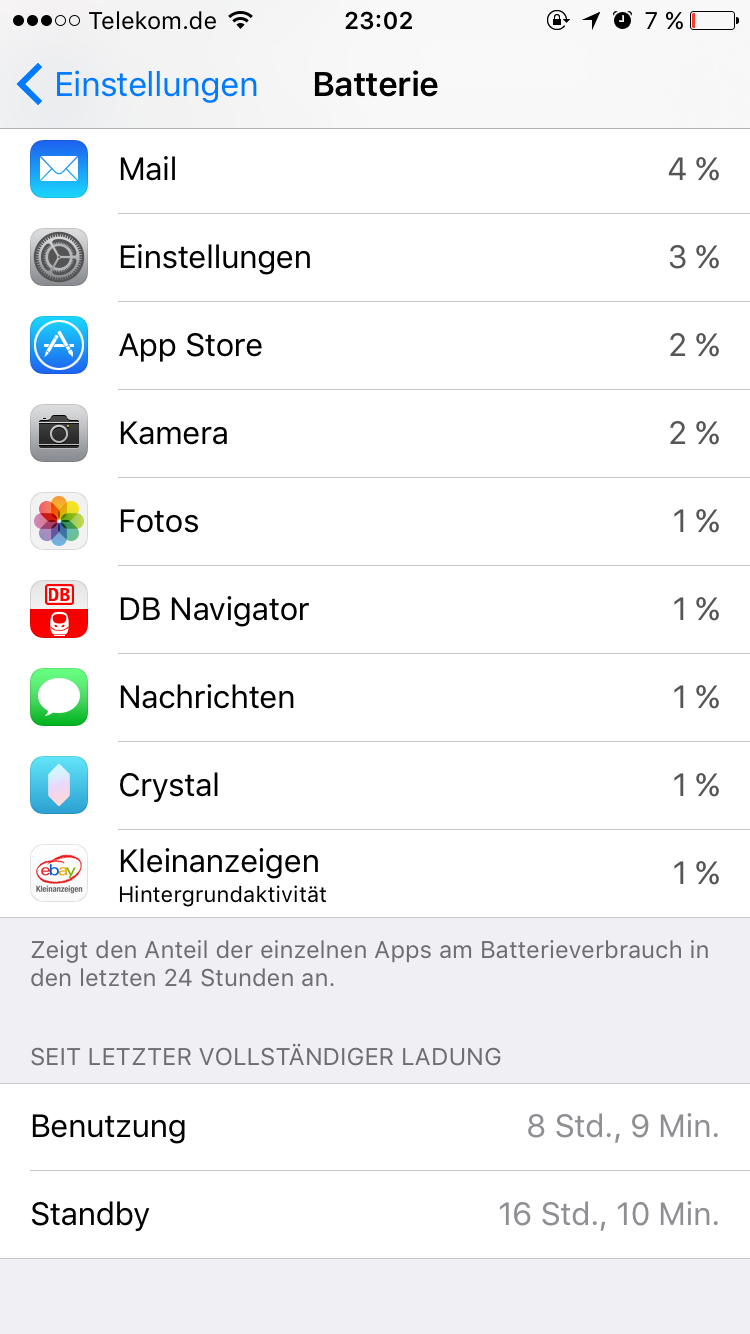Show DB Navigator battery details

pos(375,610)
